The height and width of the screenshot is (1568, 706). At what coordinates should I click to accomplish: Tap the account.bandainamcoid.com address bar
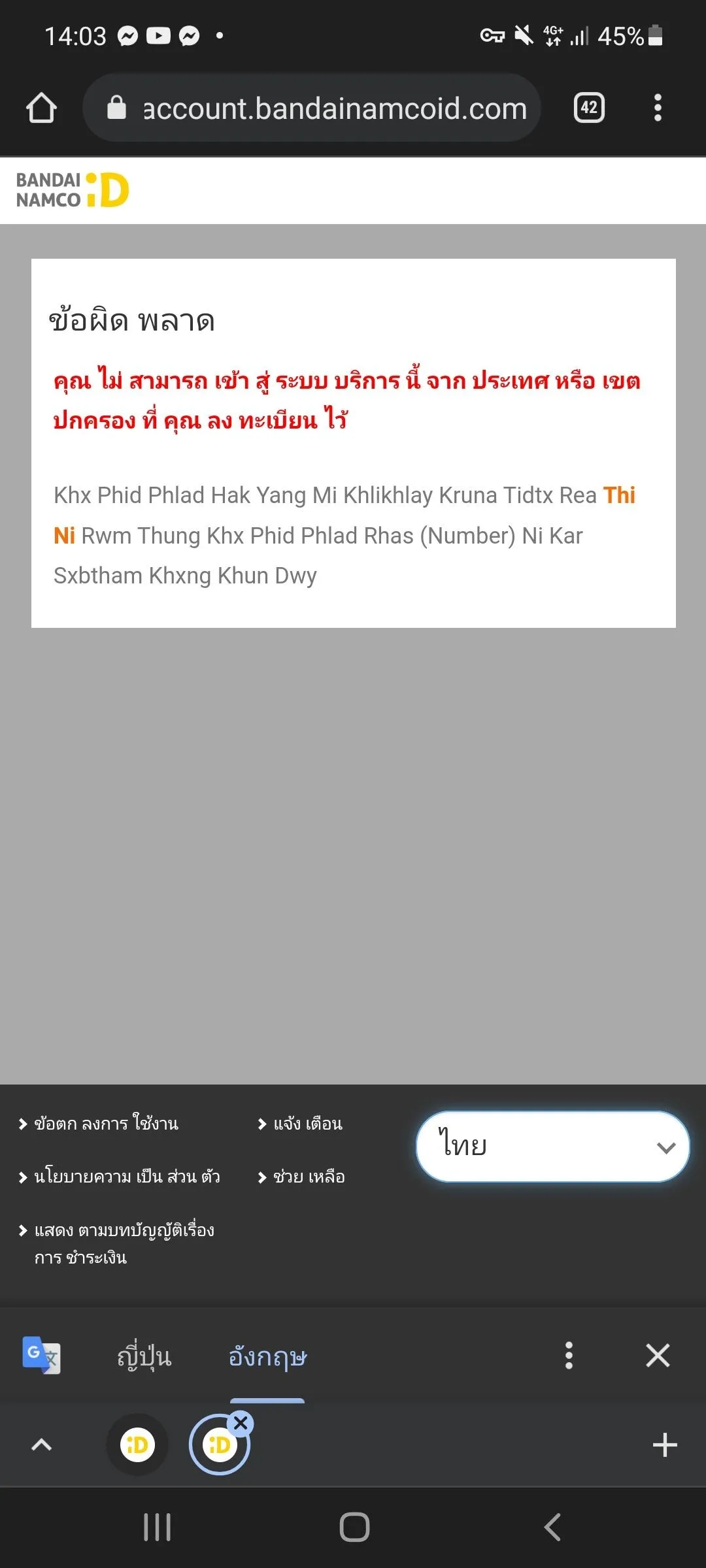312,108
